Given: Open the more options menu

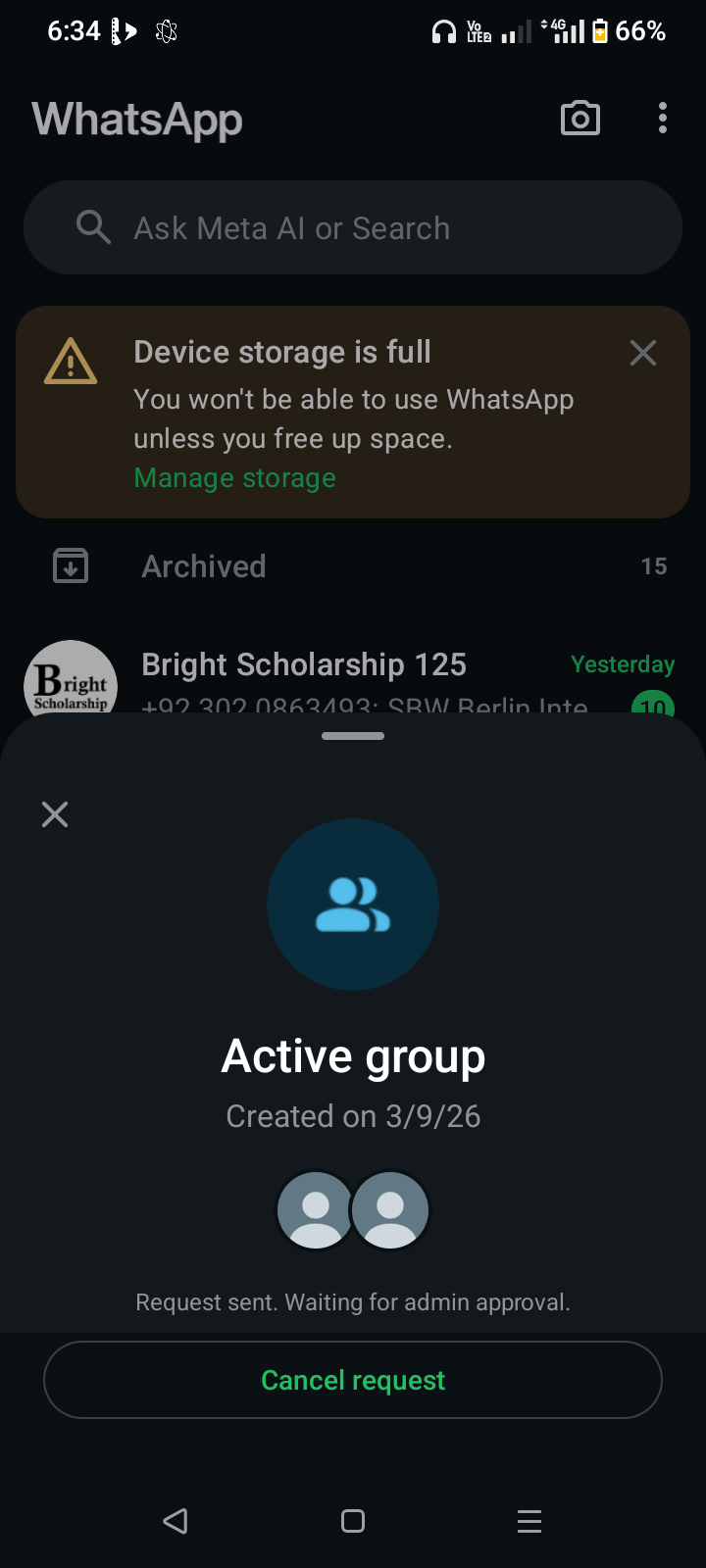Looking at the screenshot, I should [x=663, y=119].
